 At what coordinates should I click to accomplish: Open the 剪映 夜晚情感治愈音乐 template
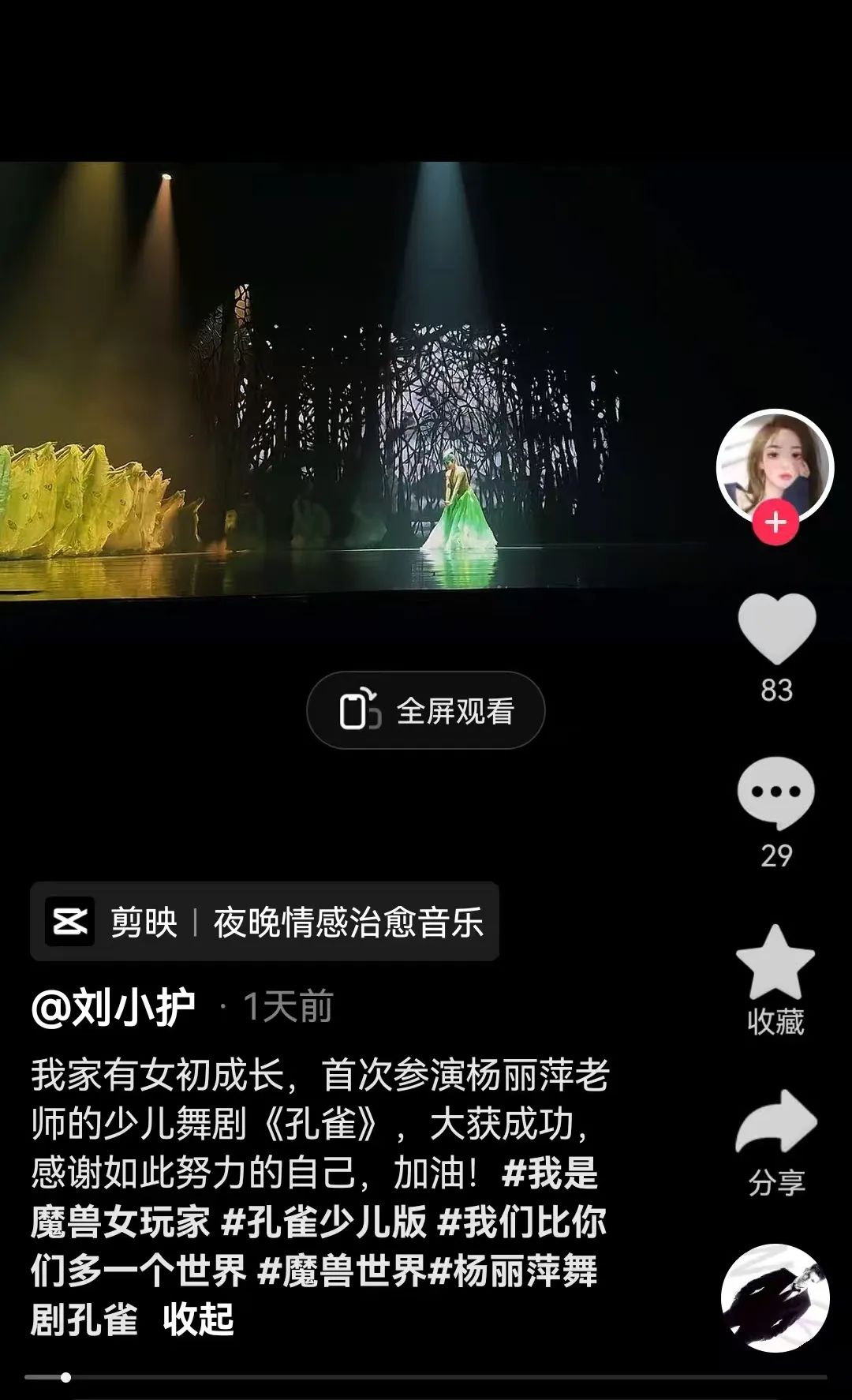[x=264, y=921]
